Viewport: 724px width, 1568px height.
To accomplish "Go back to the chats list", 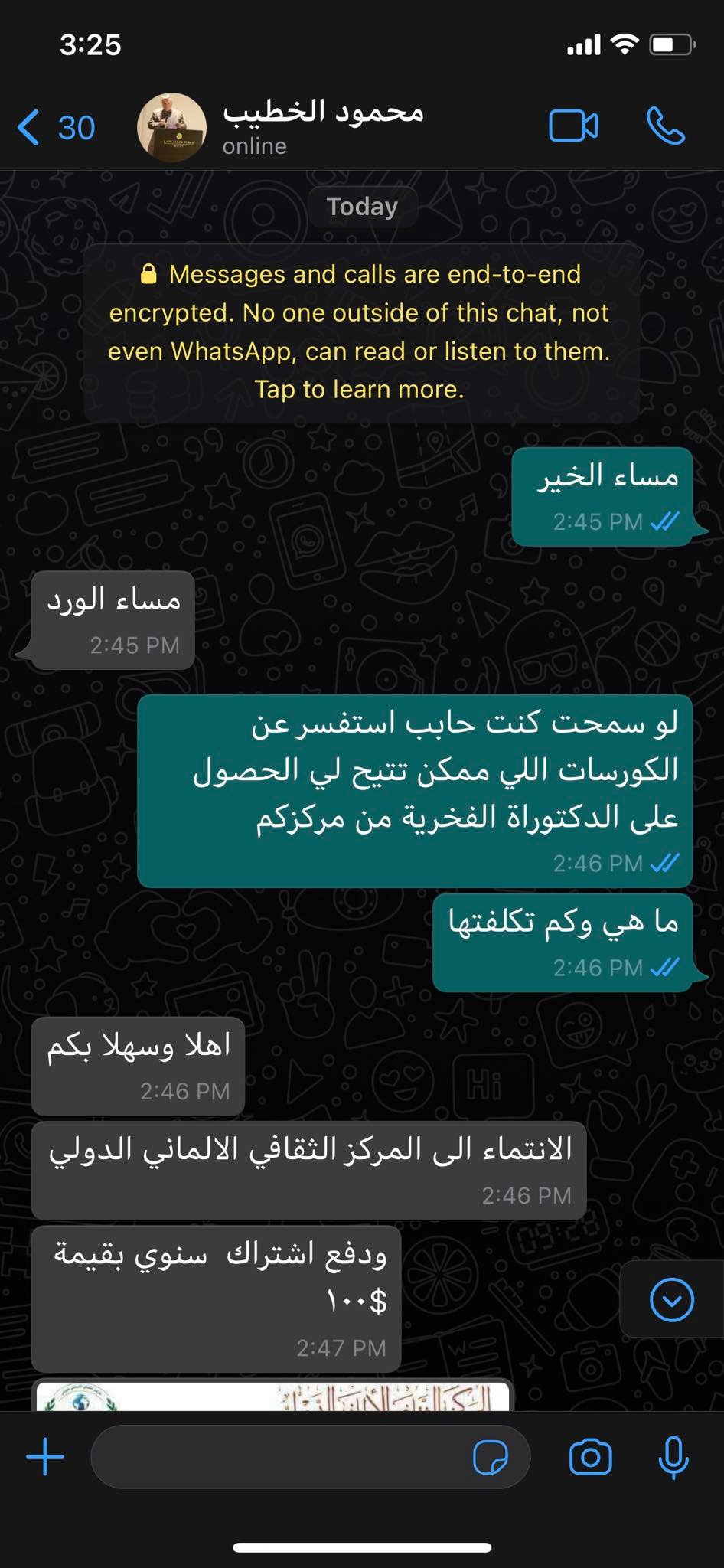I will tap(55, 127).
